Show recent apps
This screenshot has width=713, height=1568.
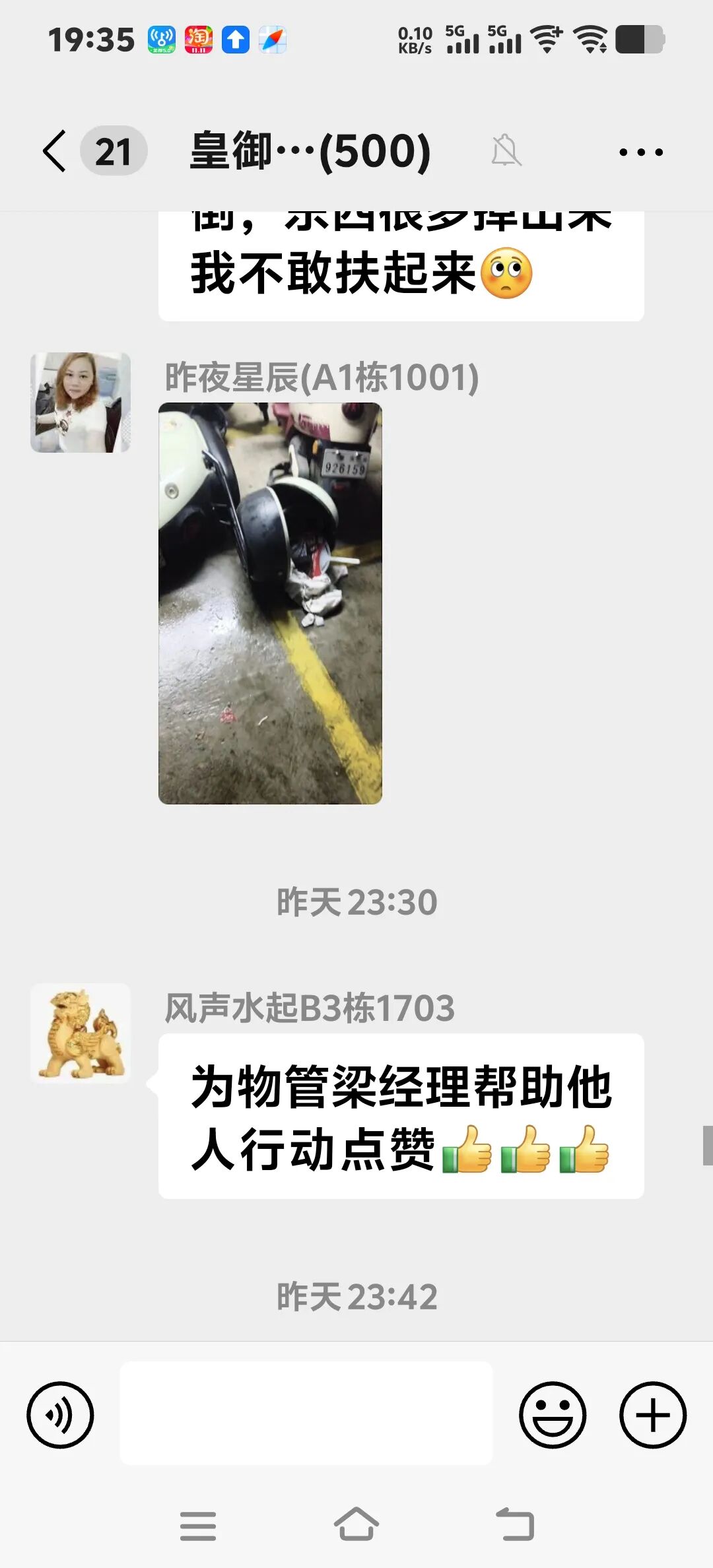198,1526
